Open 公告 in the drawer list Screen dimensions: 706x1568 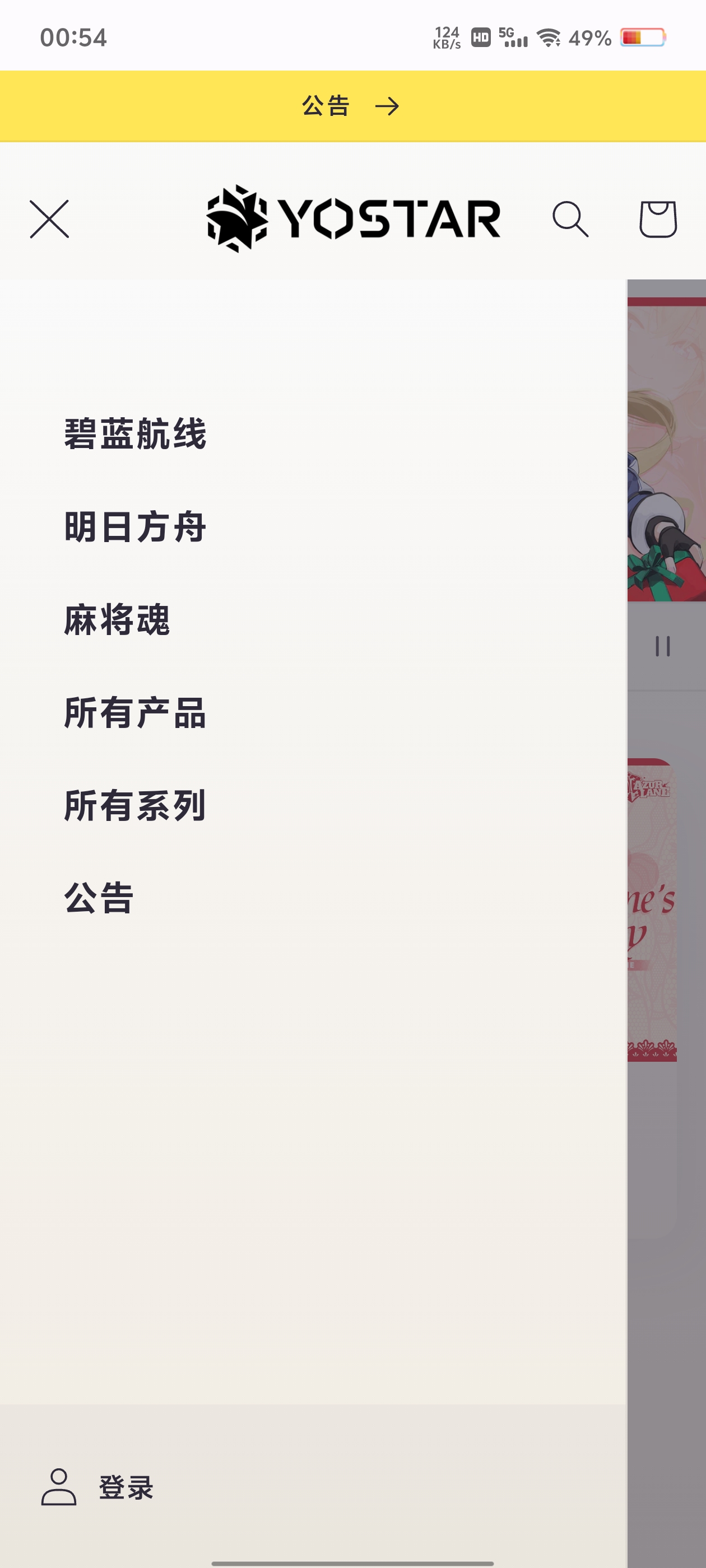99,898
